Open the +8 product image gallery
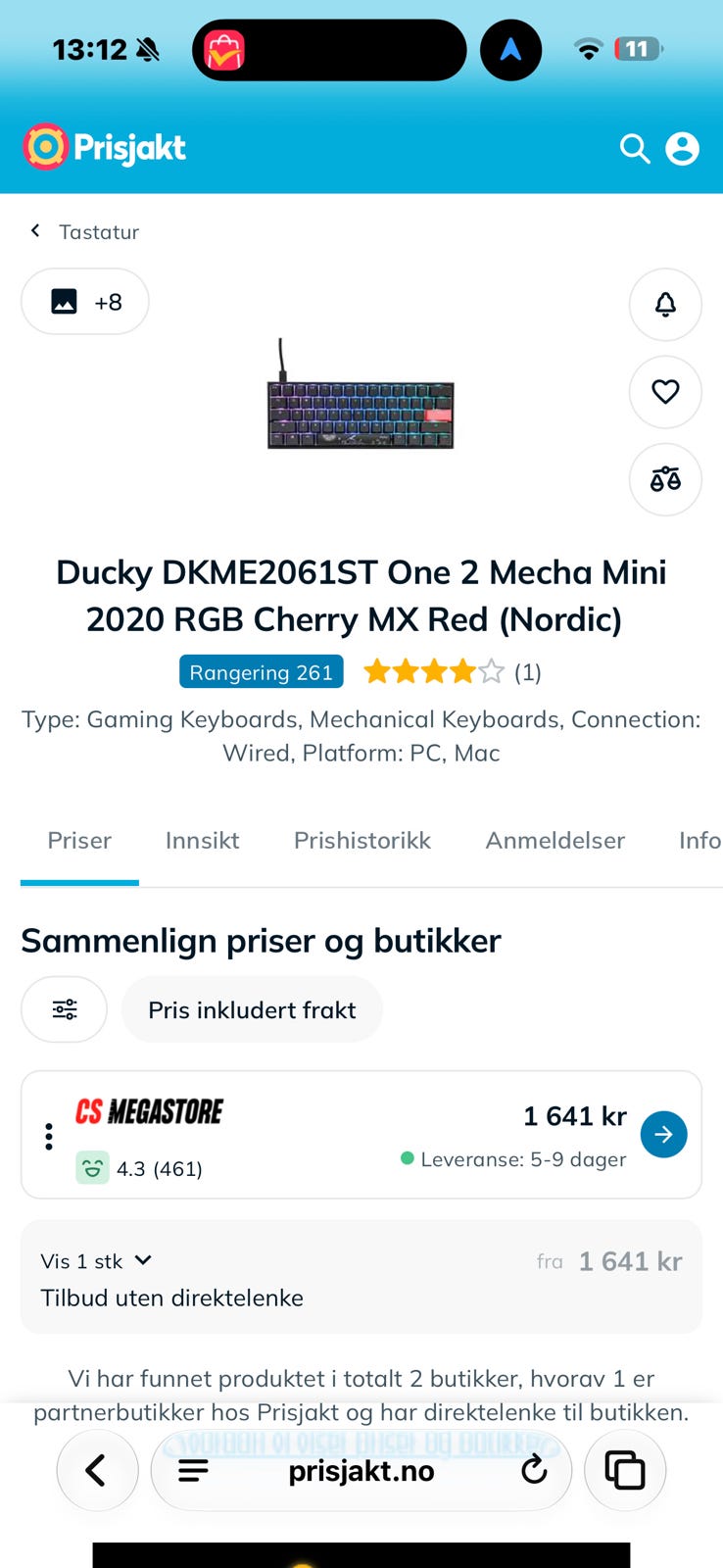This screenshot has height=1568, width=723. (85, 302)
